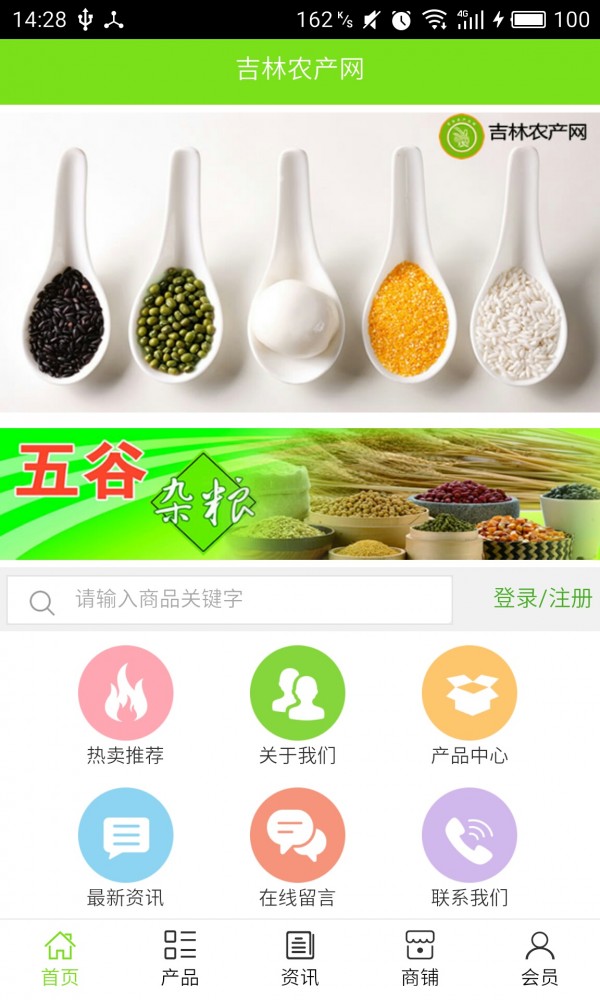Open the spoons of grains top banner
600x1000 pixels.
pyautogui.click(x=300, y=260)
